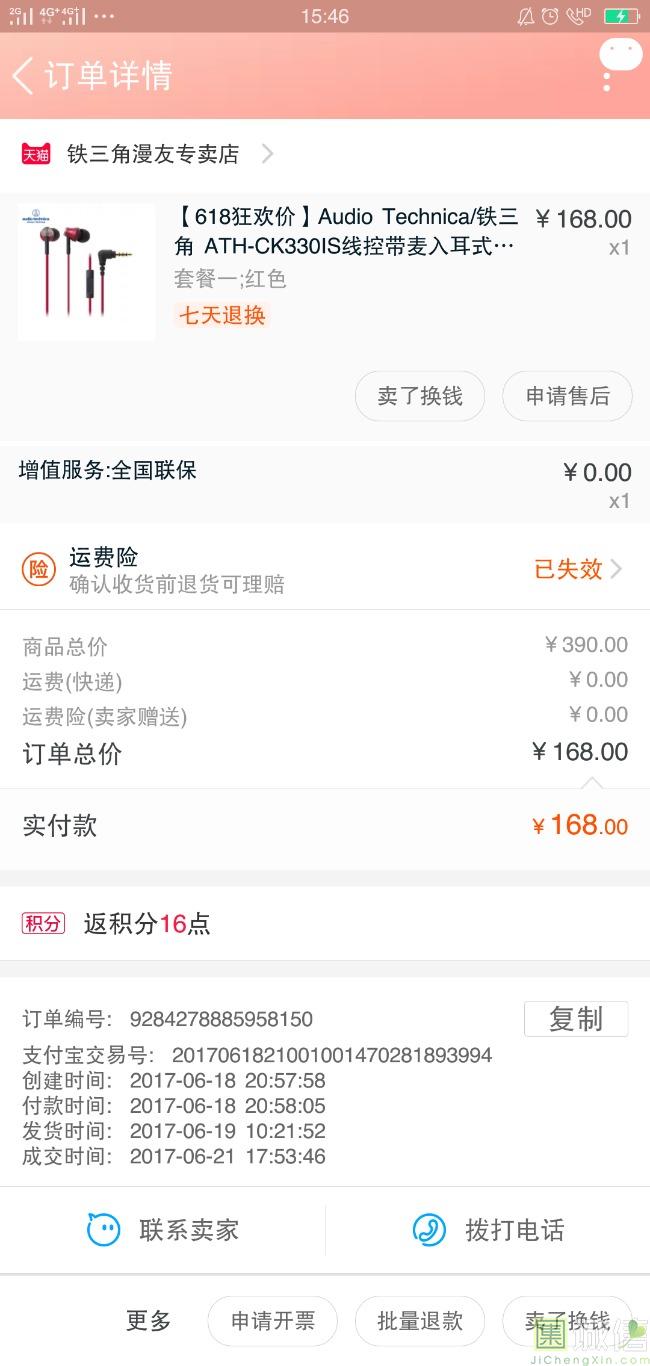Copy the order number with 复制
The height and width of the screenshot is (1366, 650).
pyautogui.click(x=576, y=1019)
